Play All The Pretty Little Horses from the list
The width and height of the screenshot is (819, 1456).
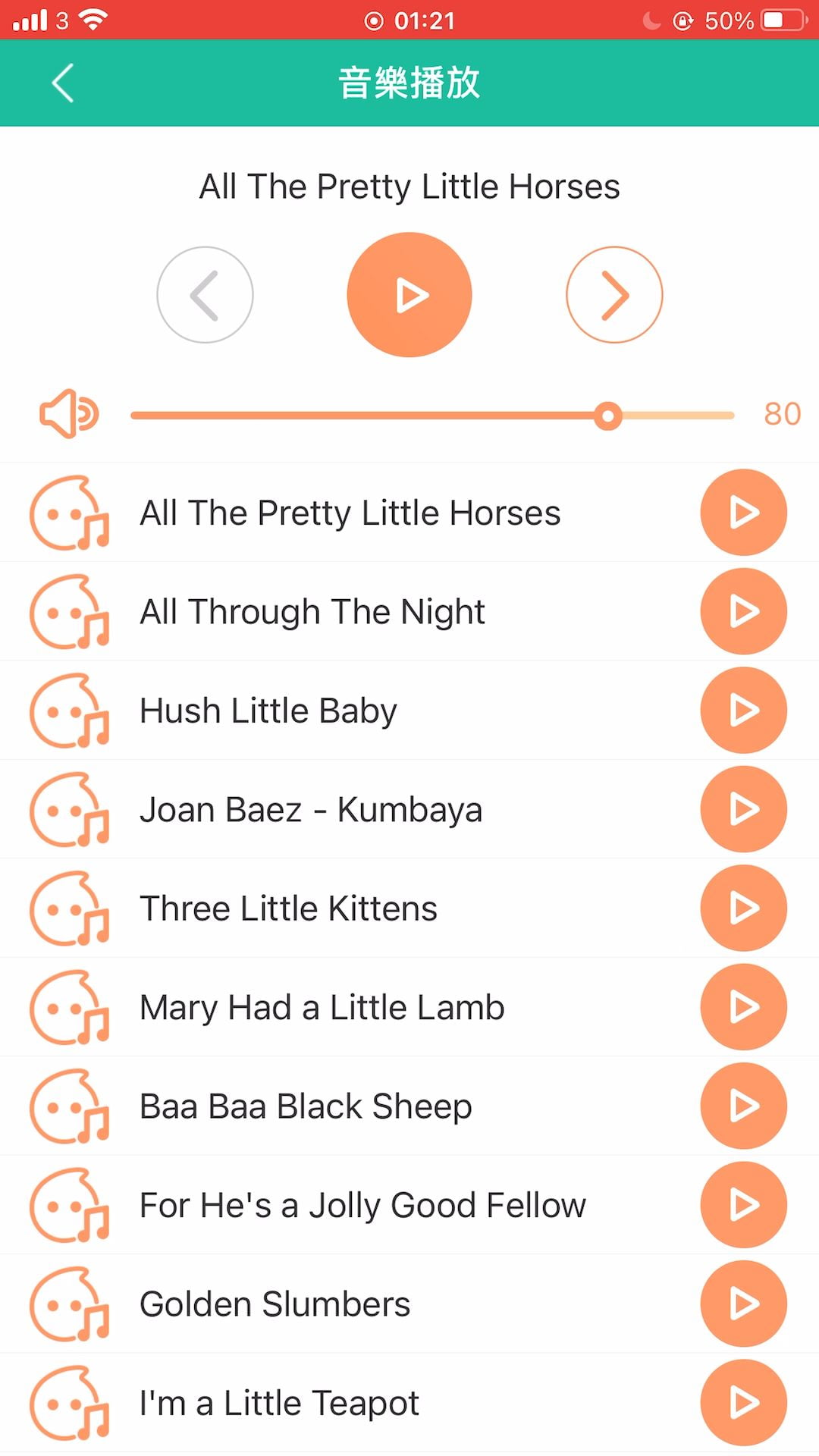pos(743,513)
